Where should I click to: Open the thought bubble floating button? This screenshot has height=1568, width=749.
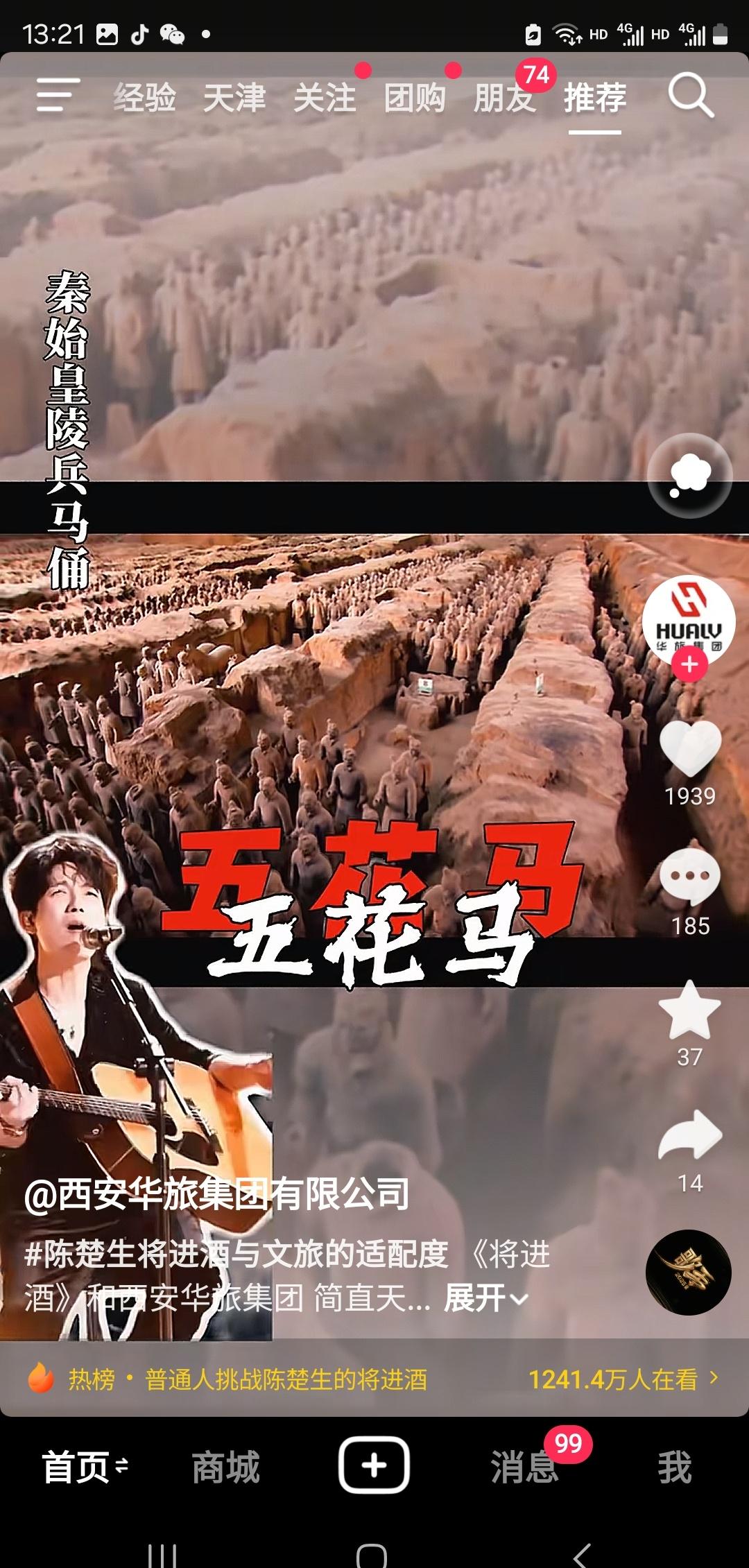(x=689, y=476)
